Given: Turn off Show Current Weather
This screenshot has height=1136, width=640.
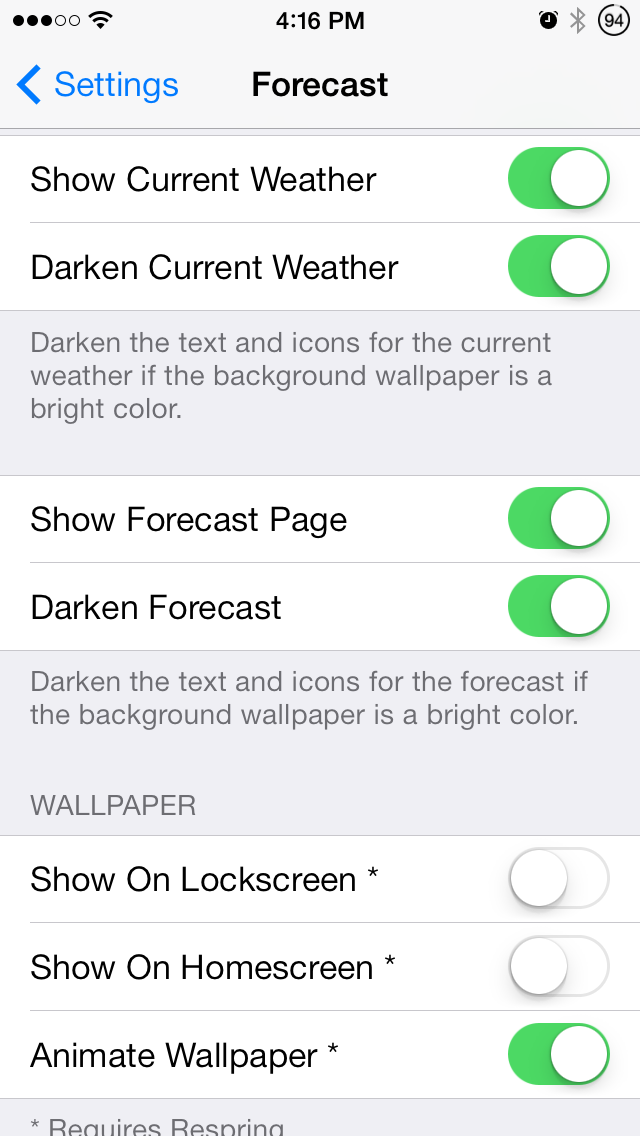Looking at the screenshot, I should [559, 178].
